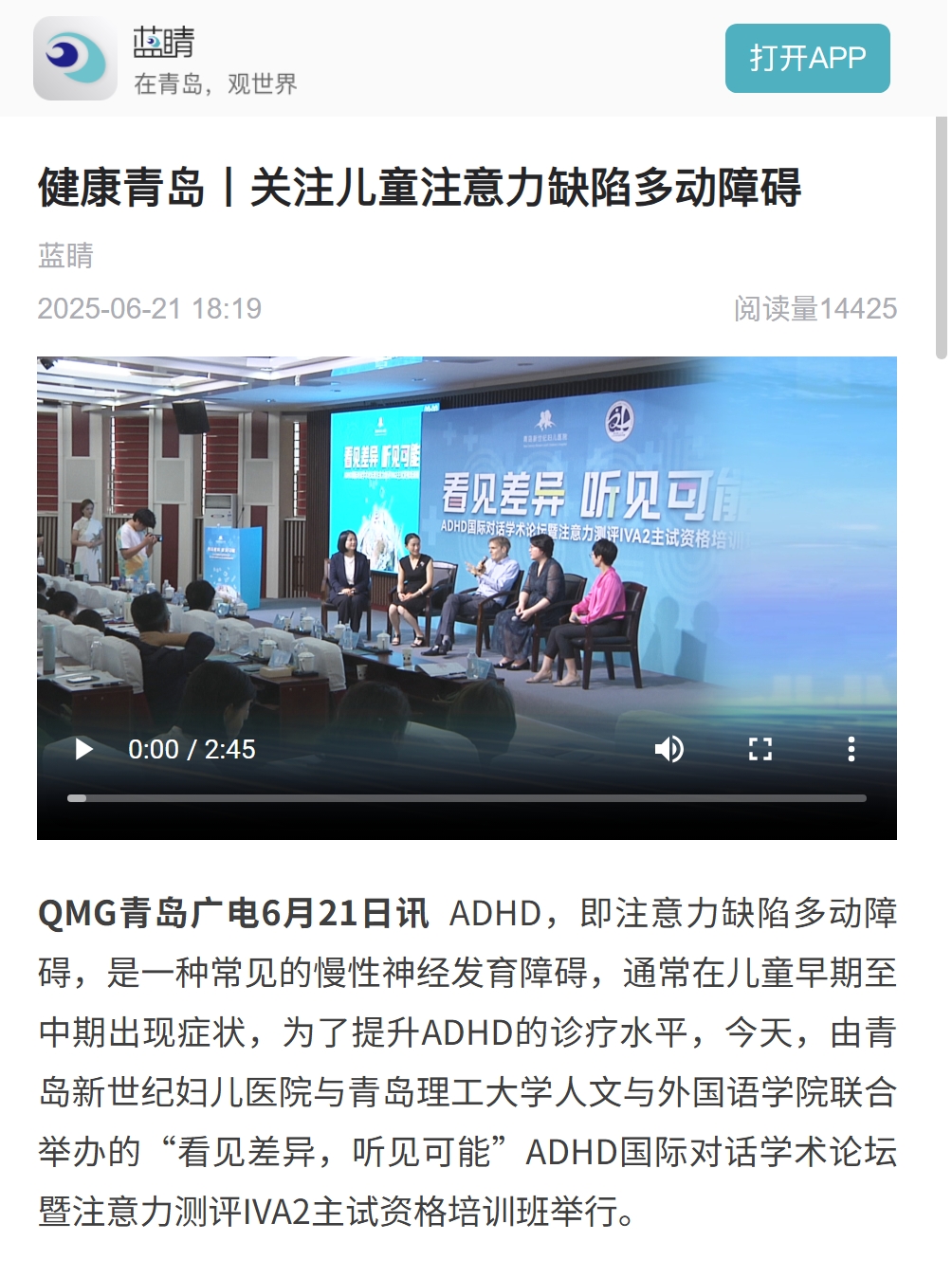
Task: Mute the video sound
Action: pos(669,749)
